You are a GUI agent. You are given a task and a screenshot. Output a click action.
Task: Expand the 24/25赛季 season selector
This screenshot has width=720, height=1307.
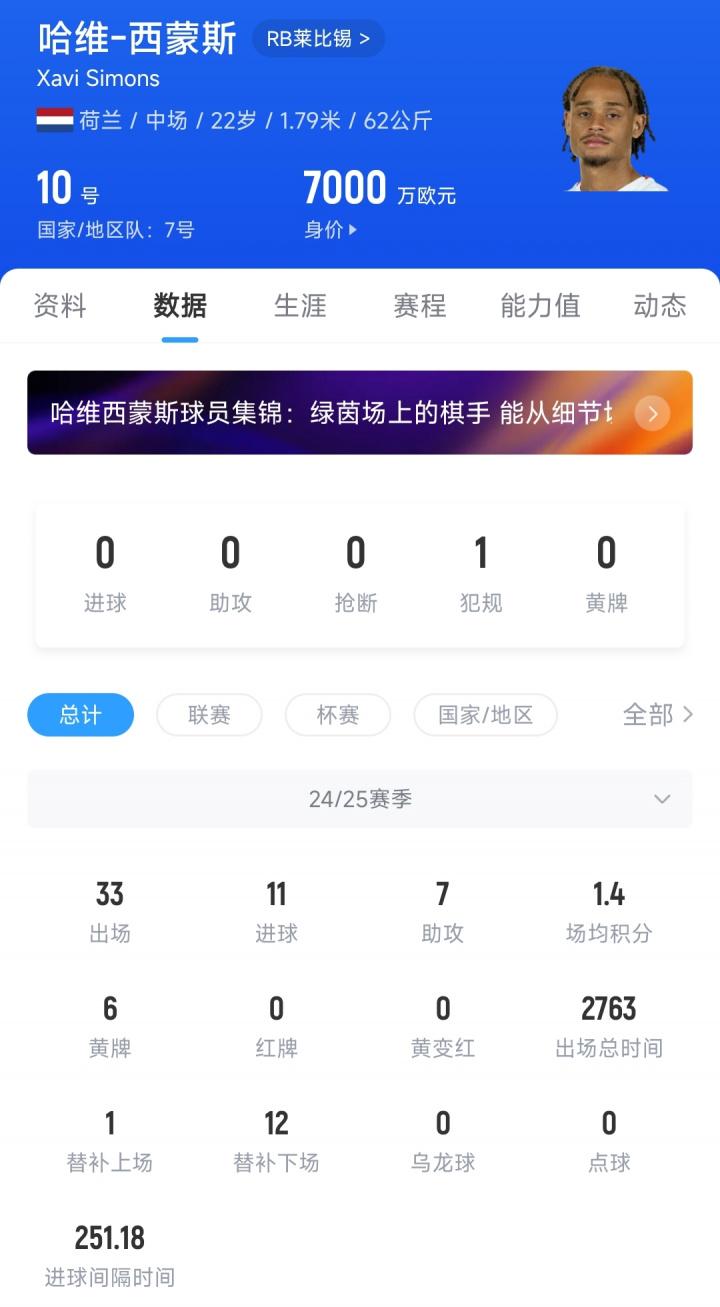360,799
